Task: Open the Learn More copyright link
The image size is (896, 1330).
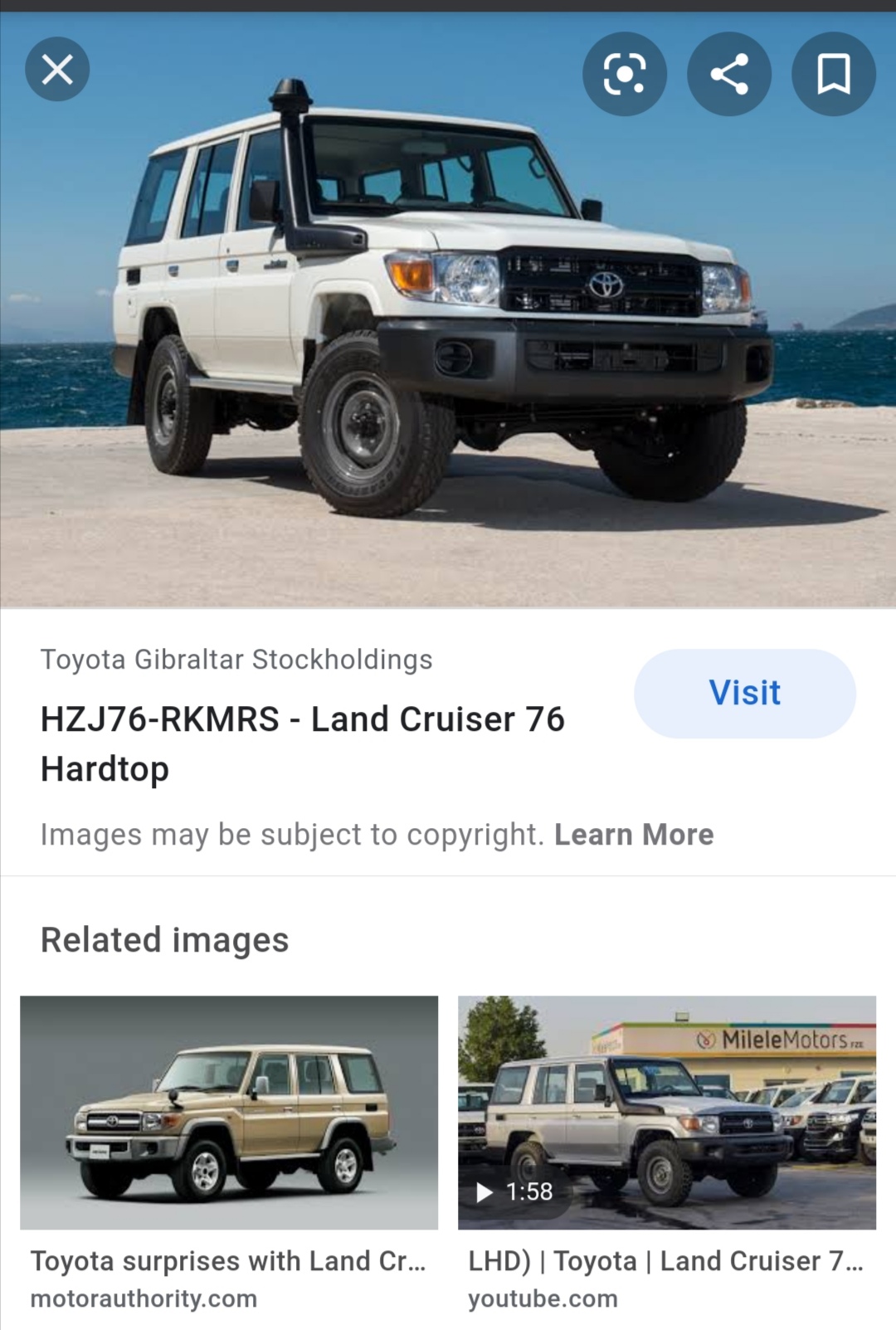Action: (634, 835)
